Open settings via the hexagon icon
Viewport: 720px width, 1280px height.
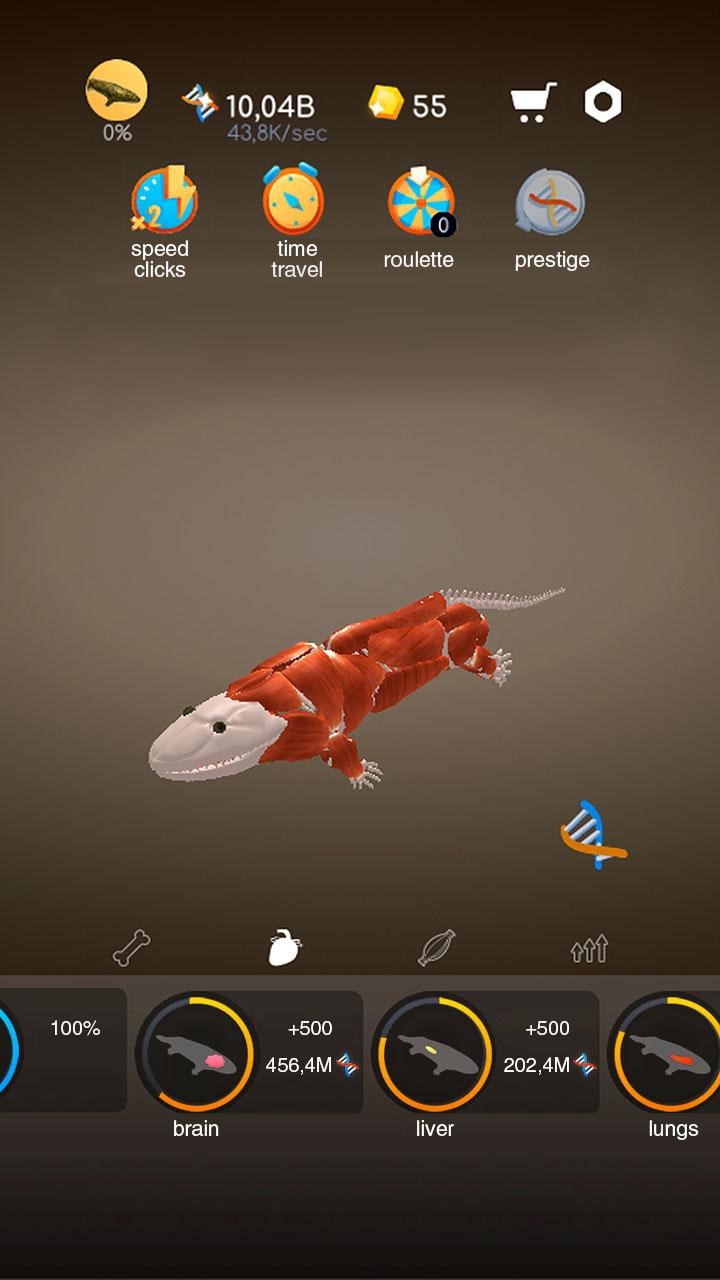coord(603,102)
